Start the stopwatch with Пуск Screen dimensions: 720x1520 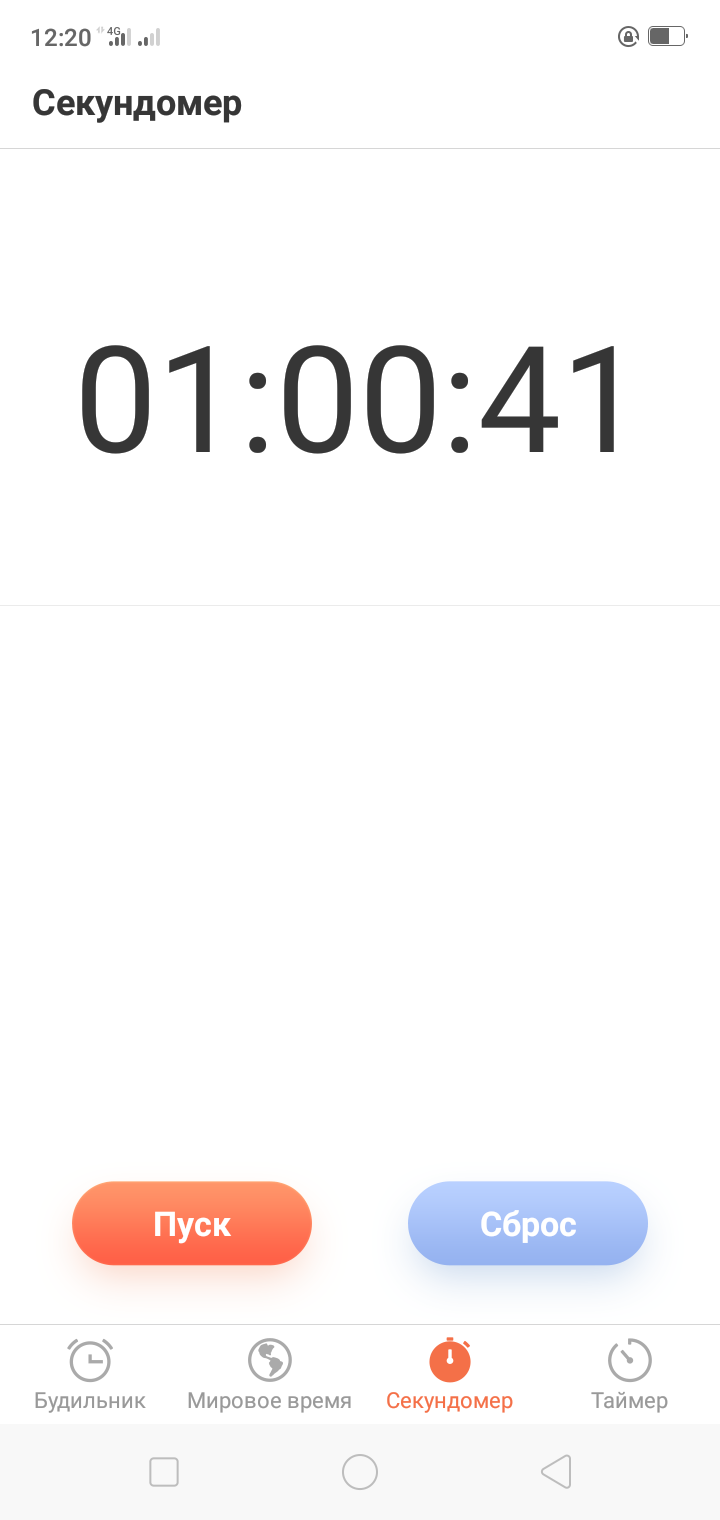point(192,1223)
